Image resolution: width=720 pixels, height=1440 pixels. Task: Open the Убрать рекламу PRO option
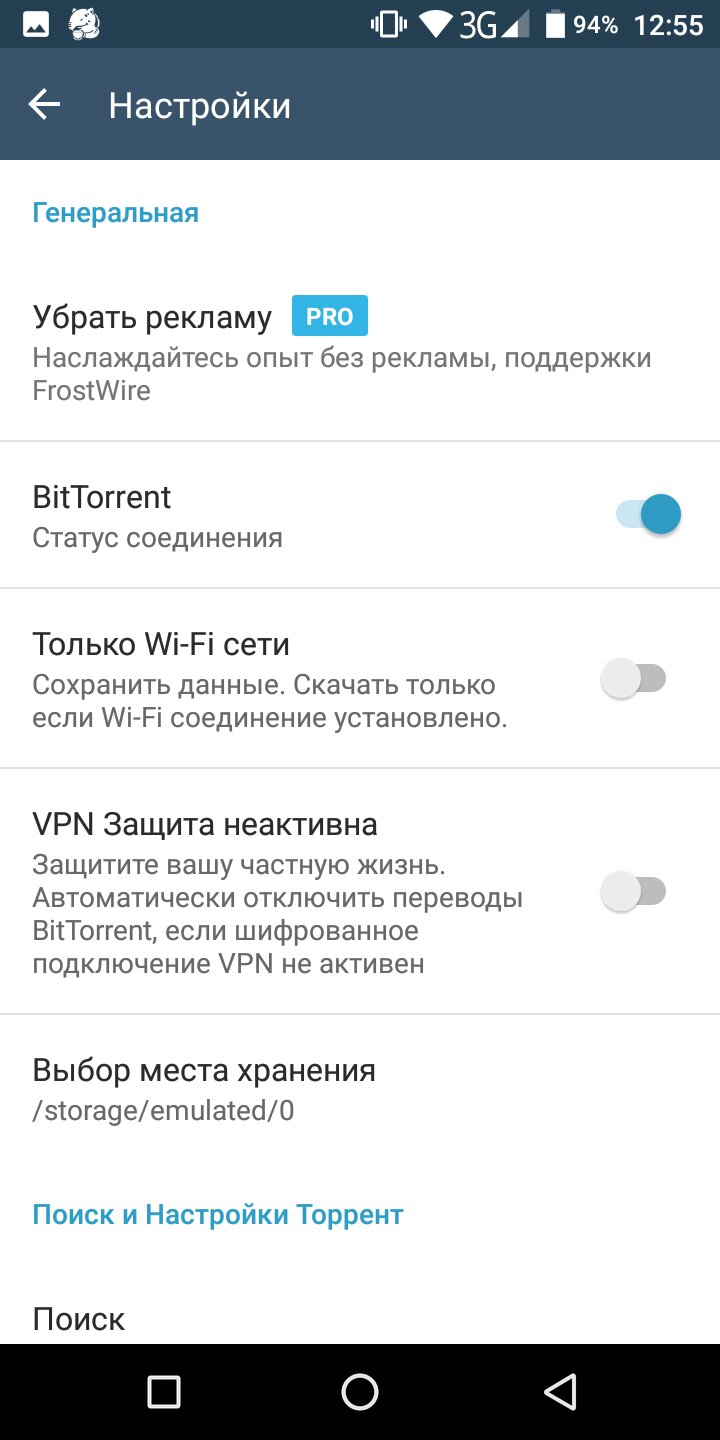coord(360,349)
